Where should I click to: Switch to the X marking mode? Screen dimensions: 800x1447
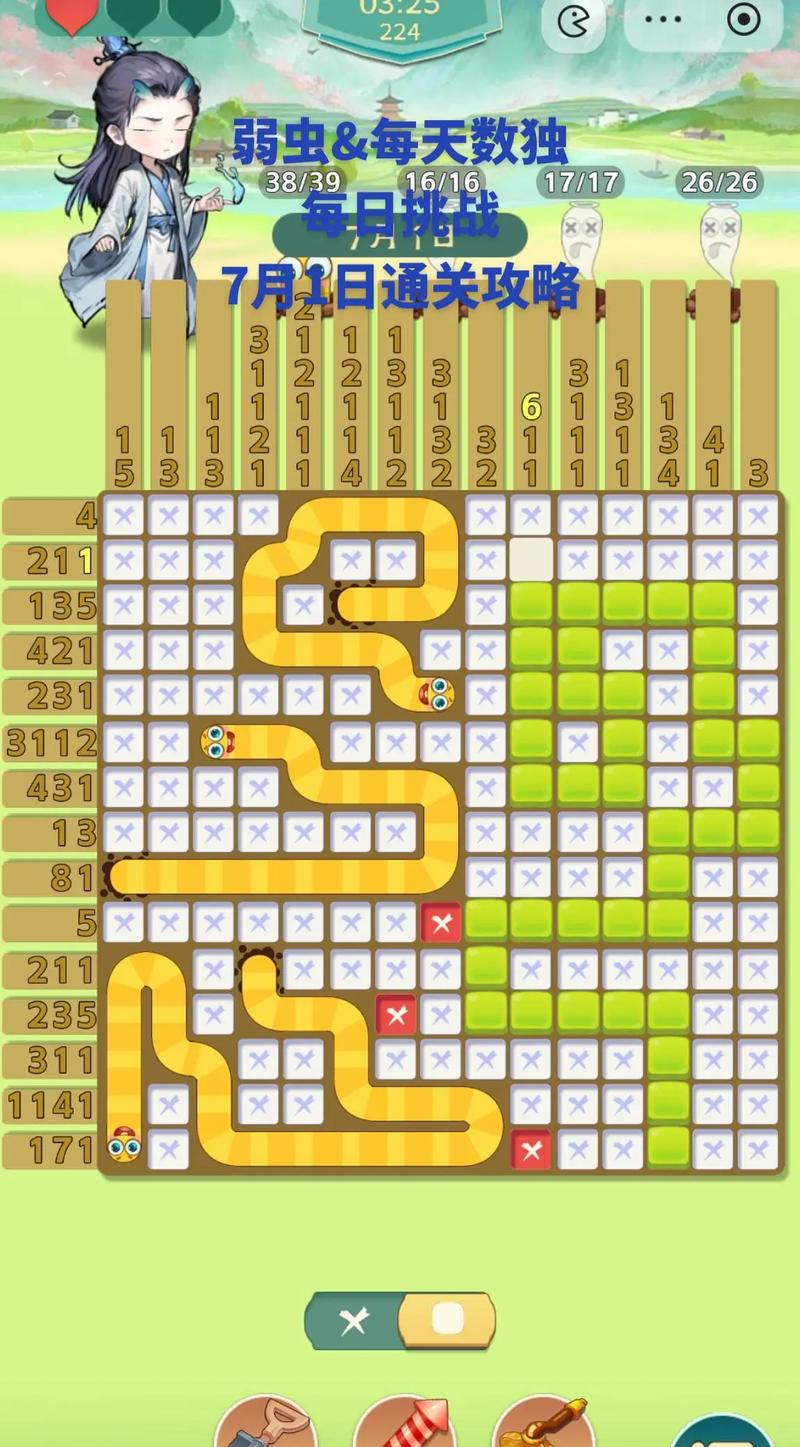pyautogui.click(x=354, y=1321)
